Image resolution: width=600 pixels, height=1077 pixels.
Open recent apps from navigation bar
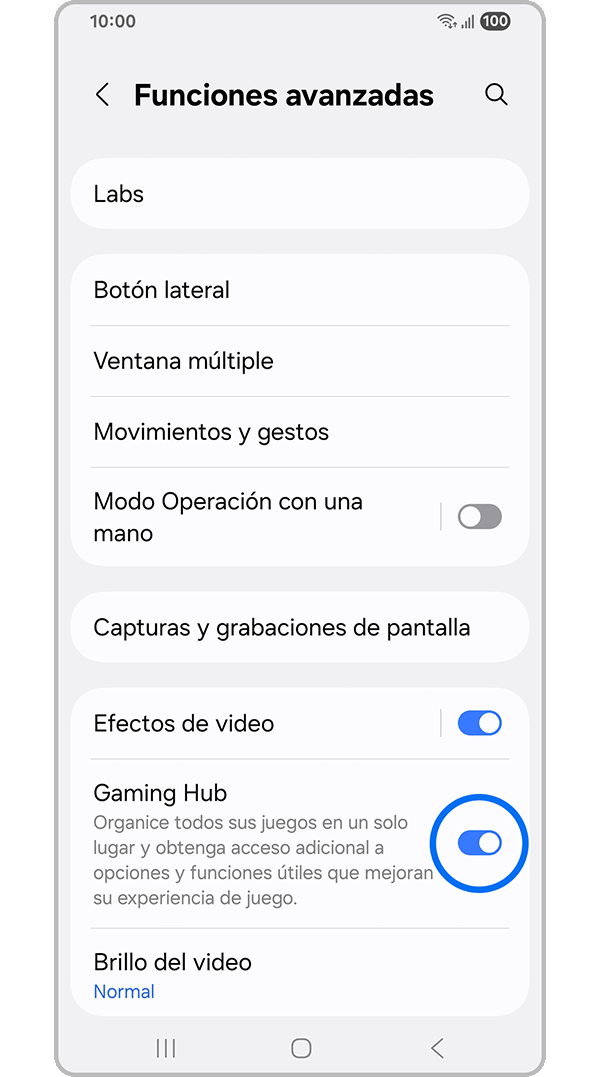[166, 1048]
